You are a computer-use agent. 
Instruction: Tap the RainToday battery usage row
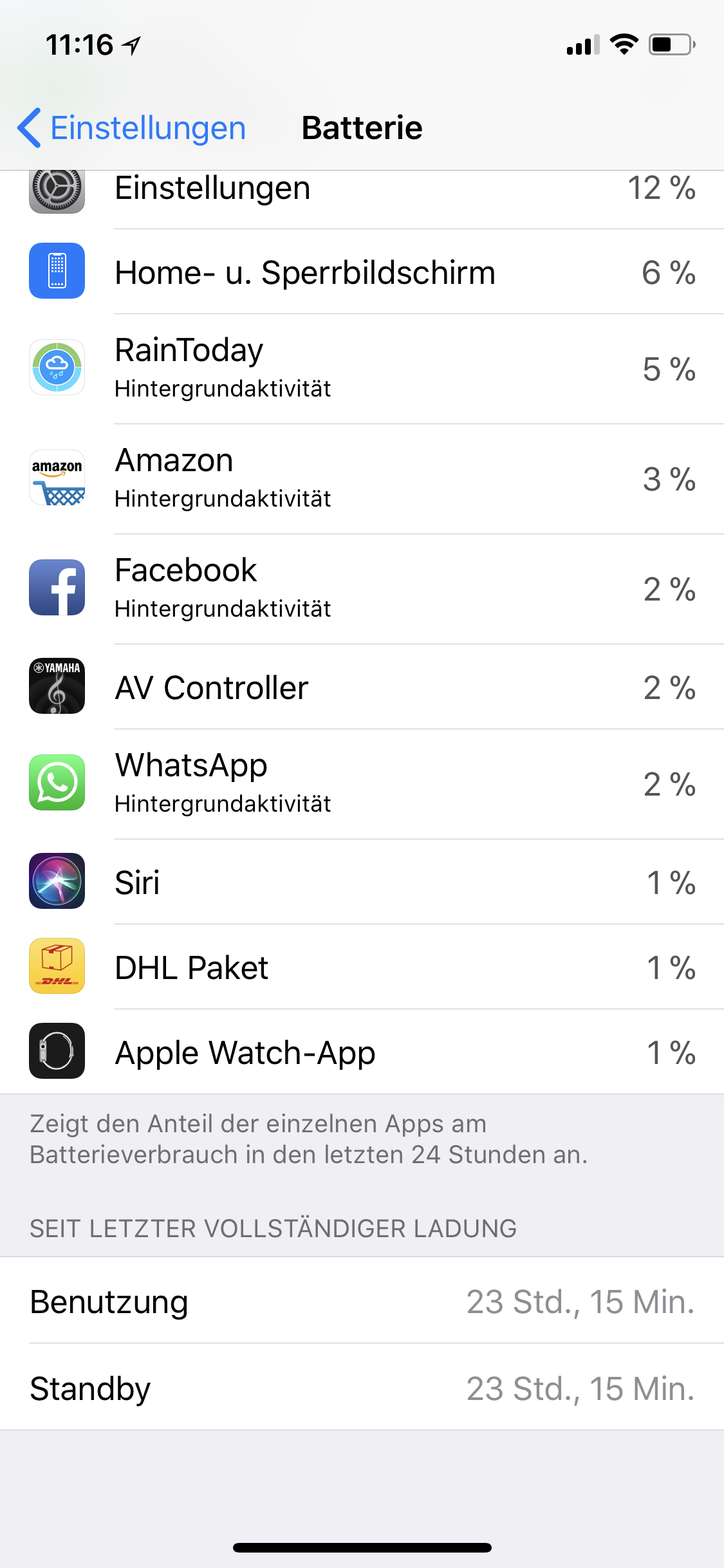(x=362, y=369)
